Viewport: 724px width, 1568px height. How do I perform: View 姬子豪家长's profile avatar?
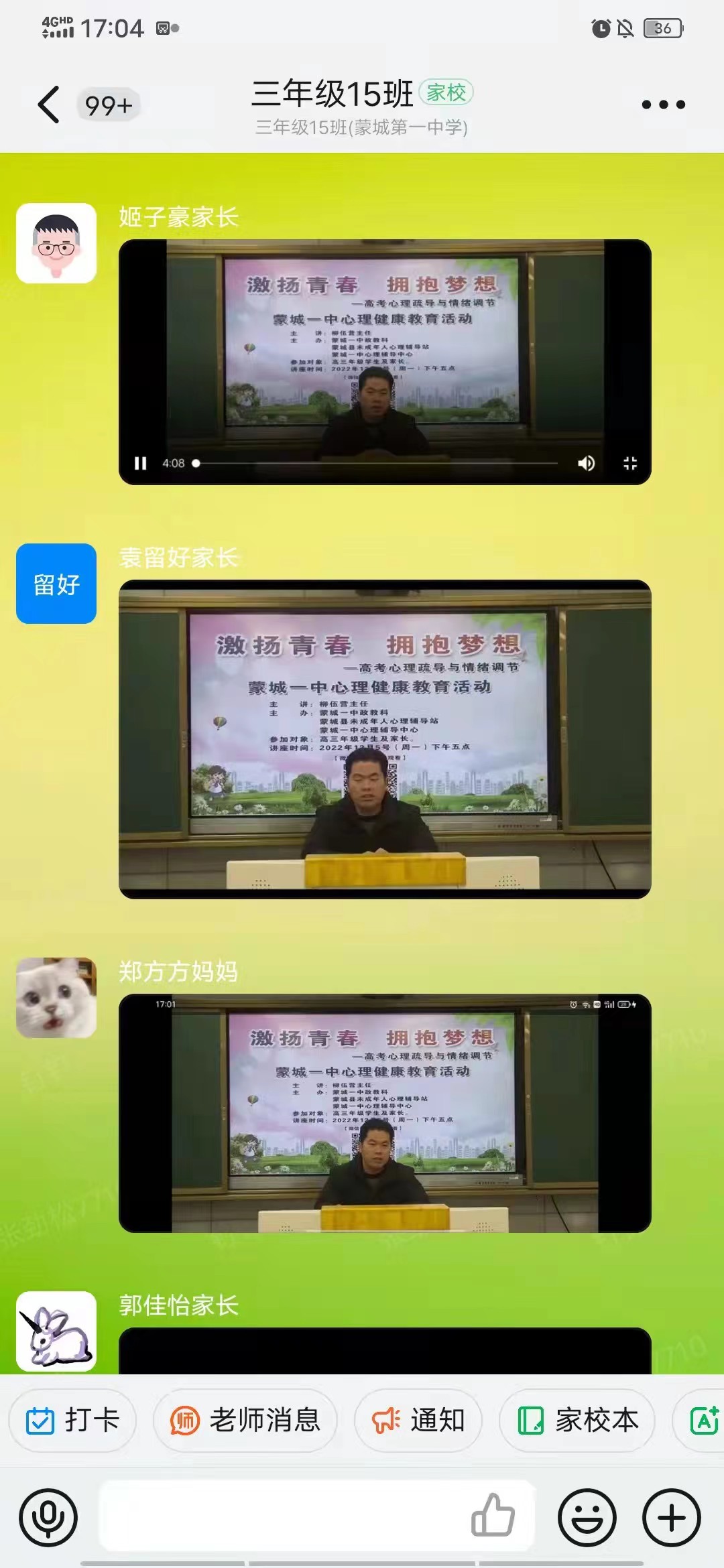click(56, 243)
